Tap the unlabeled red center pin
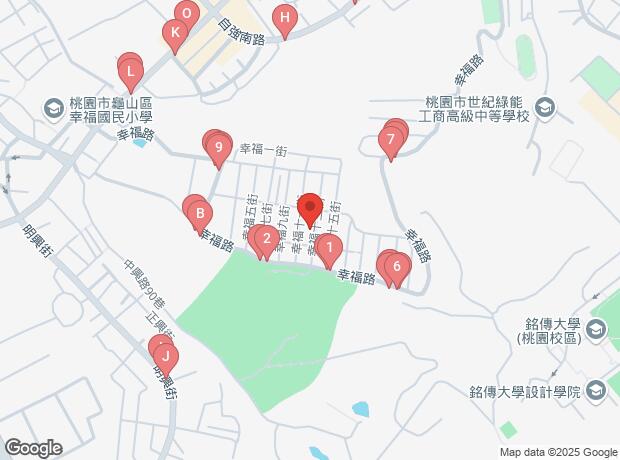The width and height of the screenshot is (620, 460). click(x=310, y=208)
